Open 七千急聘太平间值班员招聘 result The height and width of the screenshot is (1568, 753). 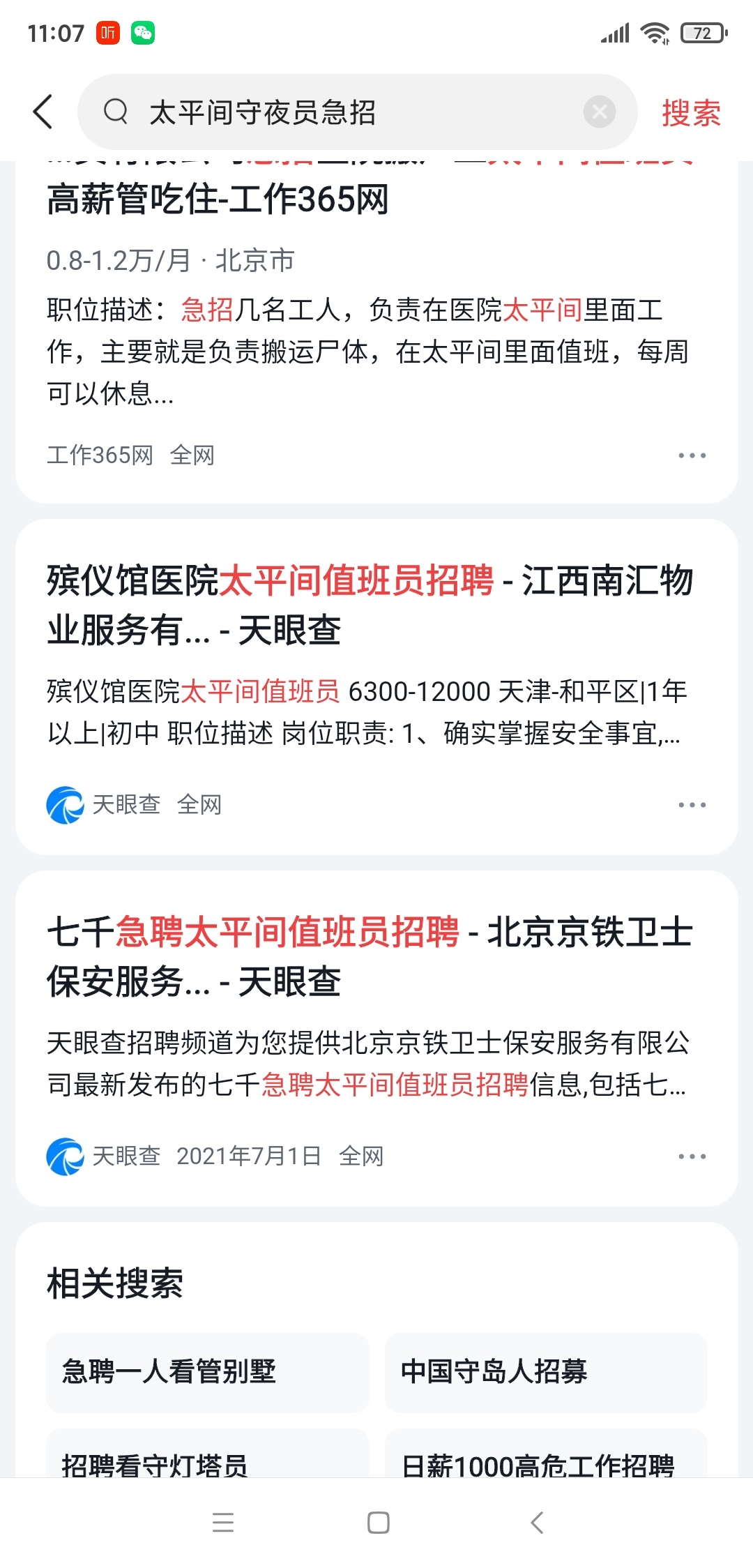click(370, 956)
